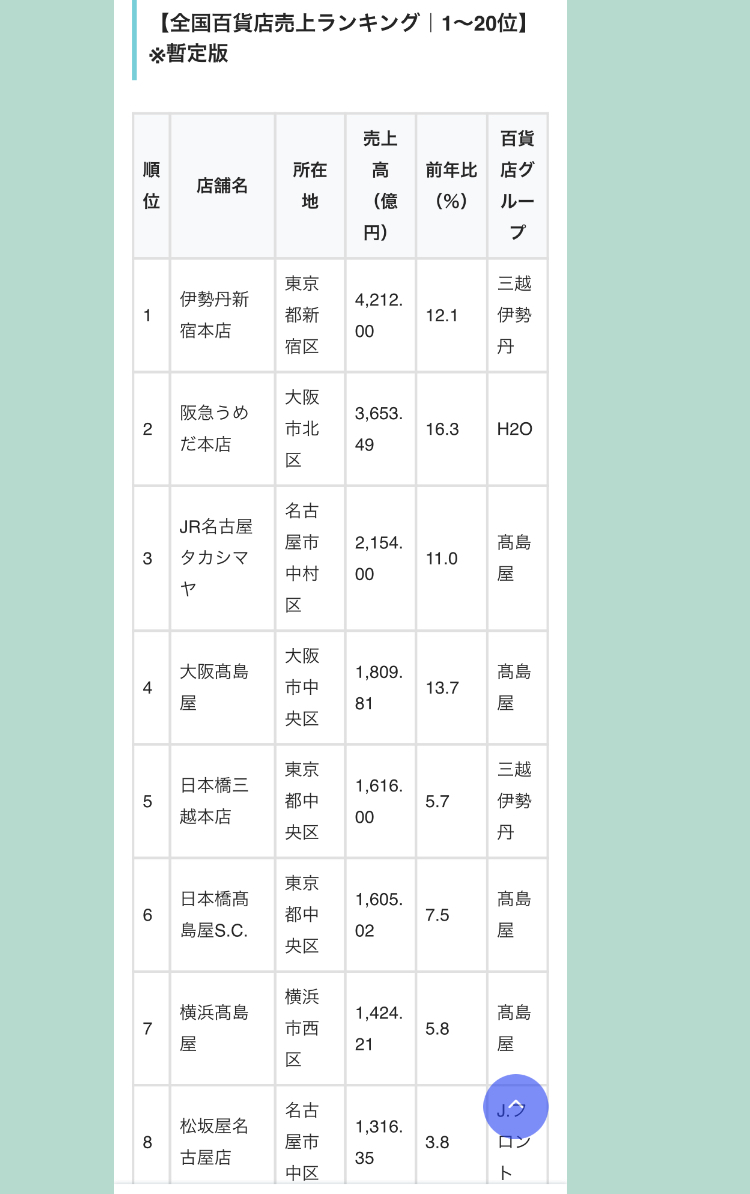Tap the scroll-to-top floating button

click(515, 1106)
